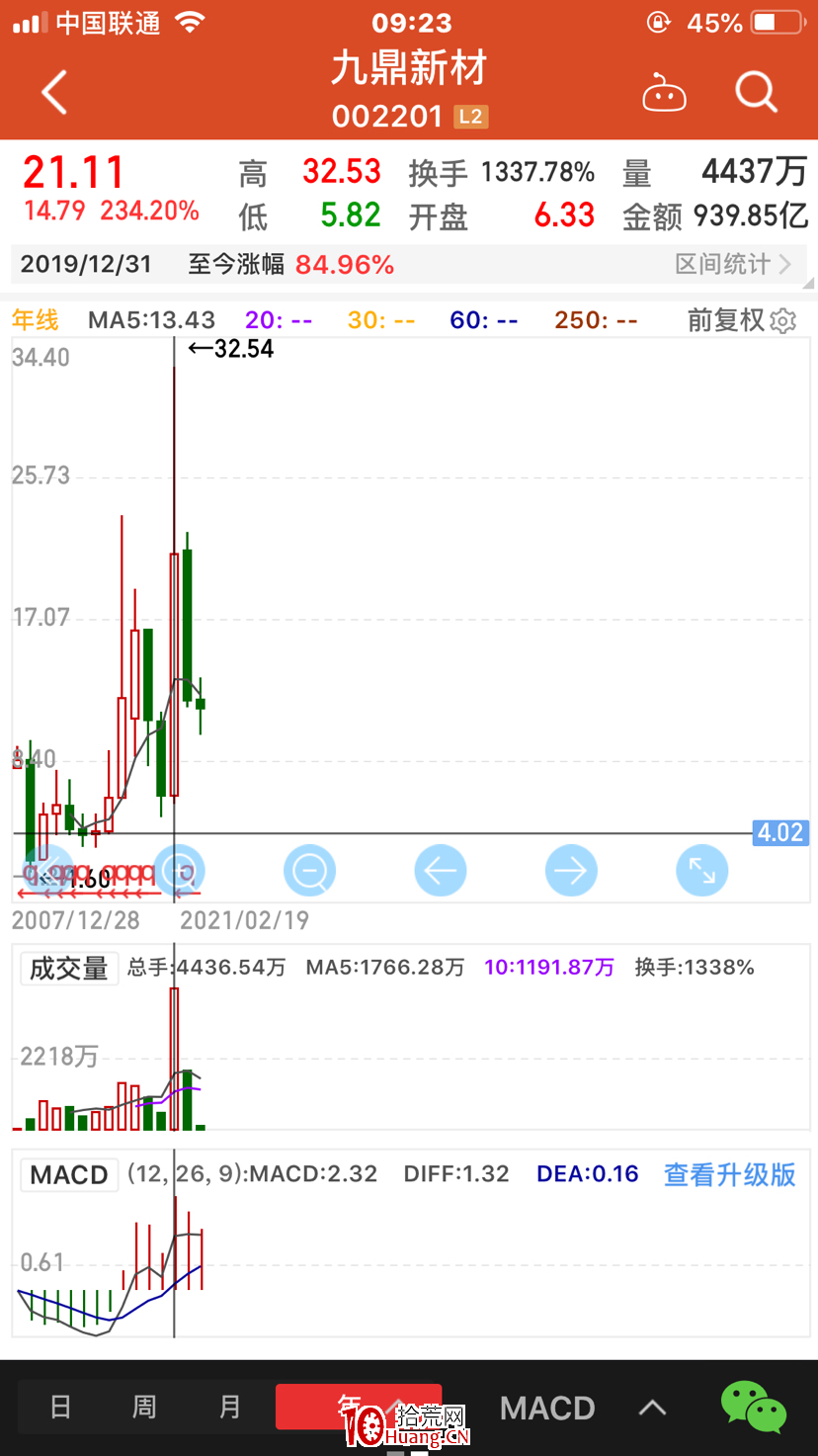Tap the pan-right arrow on the chart
Viewport: 818px width, 1456px height.
pos(571,871)
